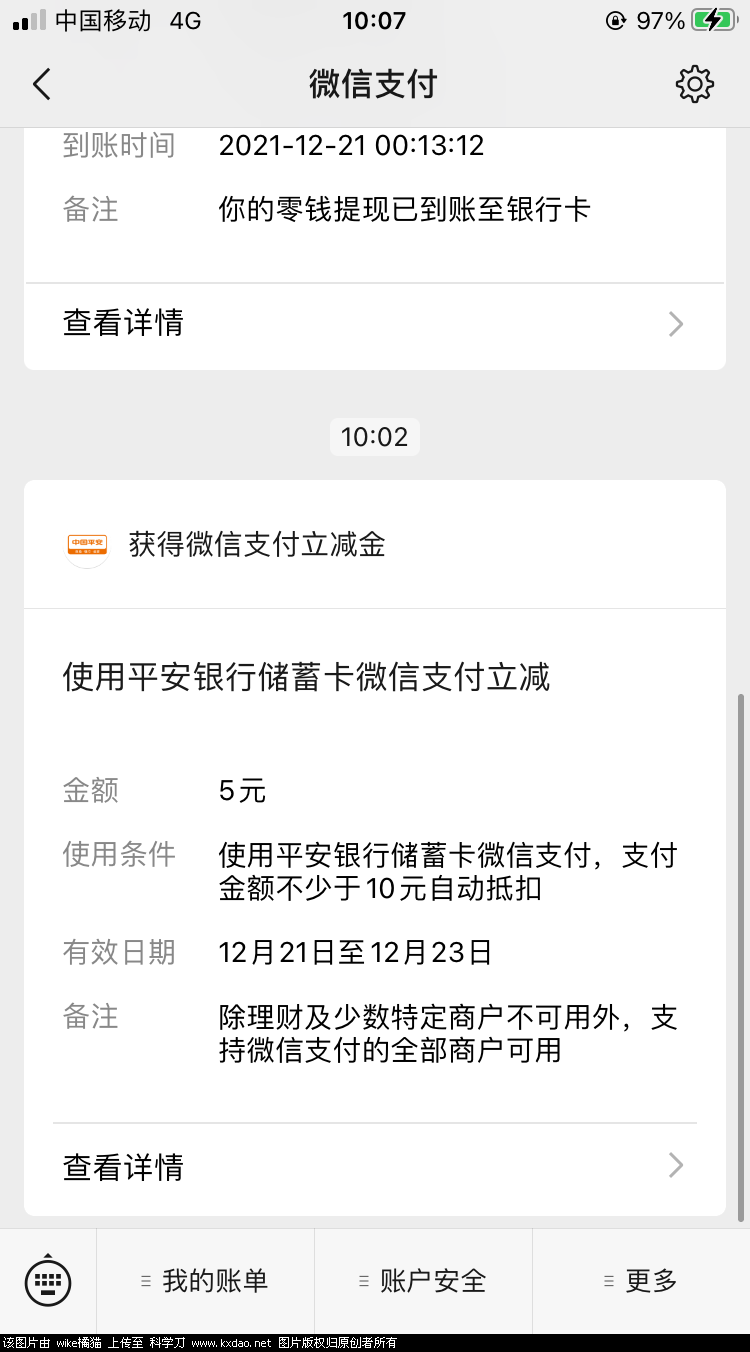Open the 更多 menu
The height and width of the screenshot is (1352, 750).
pyautogui.click(x=641, y=1280)
